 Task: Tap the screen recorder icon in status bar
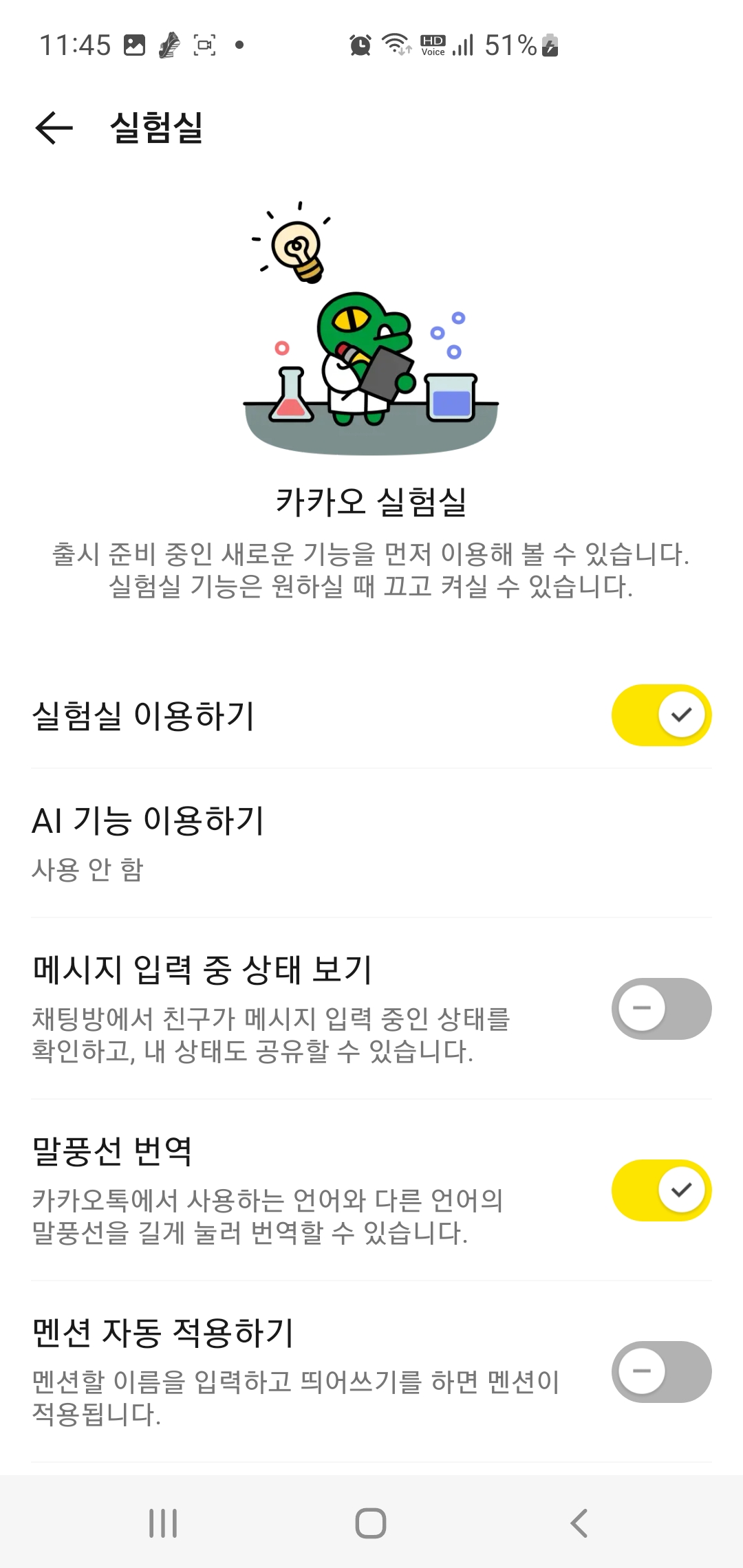pos(203,45)
